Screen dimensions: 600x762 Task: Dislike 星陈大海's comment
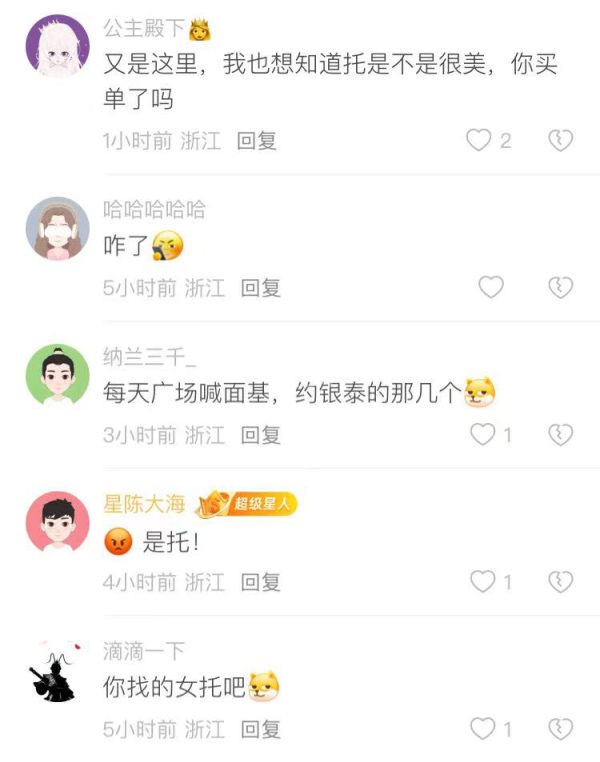pyautogui.click(x=561, y=581)
